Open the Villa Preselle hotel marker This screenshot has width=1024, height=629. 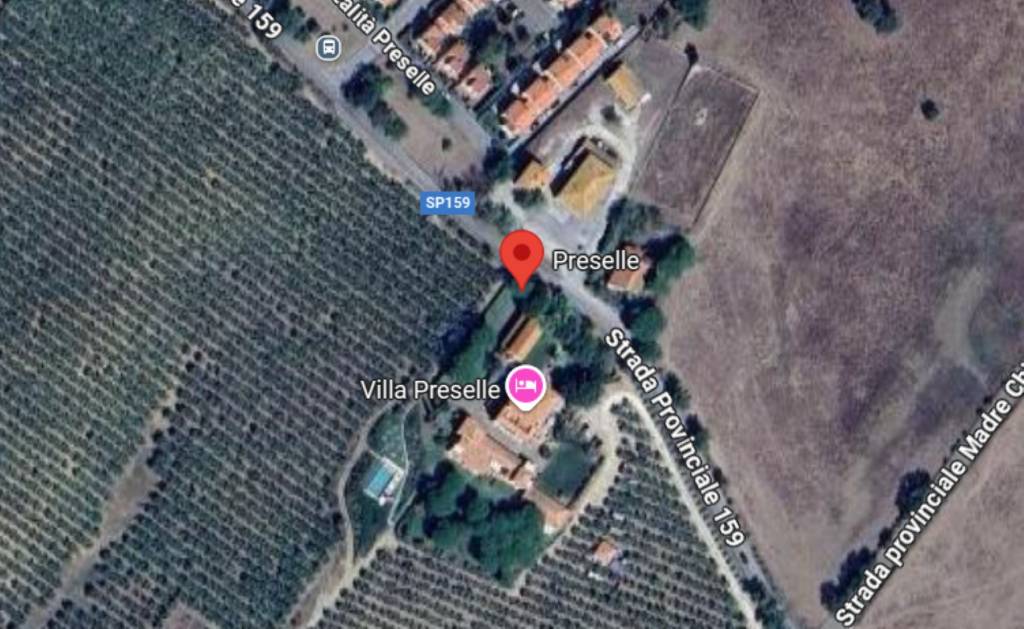click(x=526, y=386)
